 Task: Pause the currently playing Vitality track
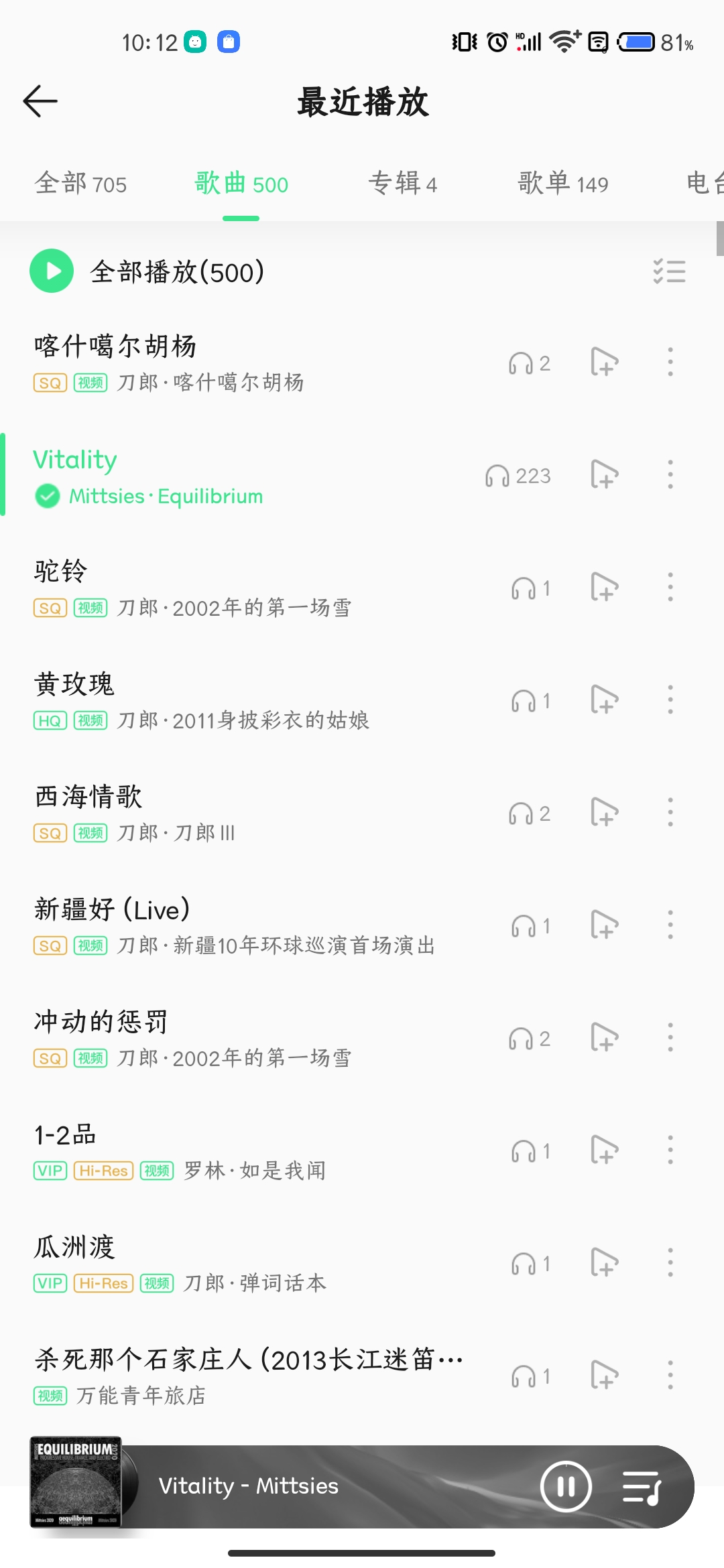pyautogui.click(x=566, y=1486)
